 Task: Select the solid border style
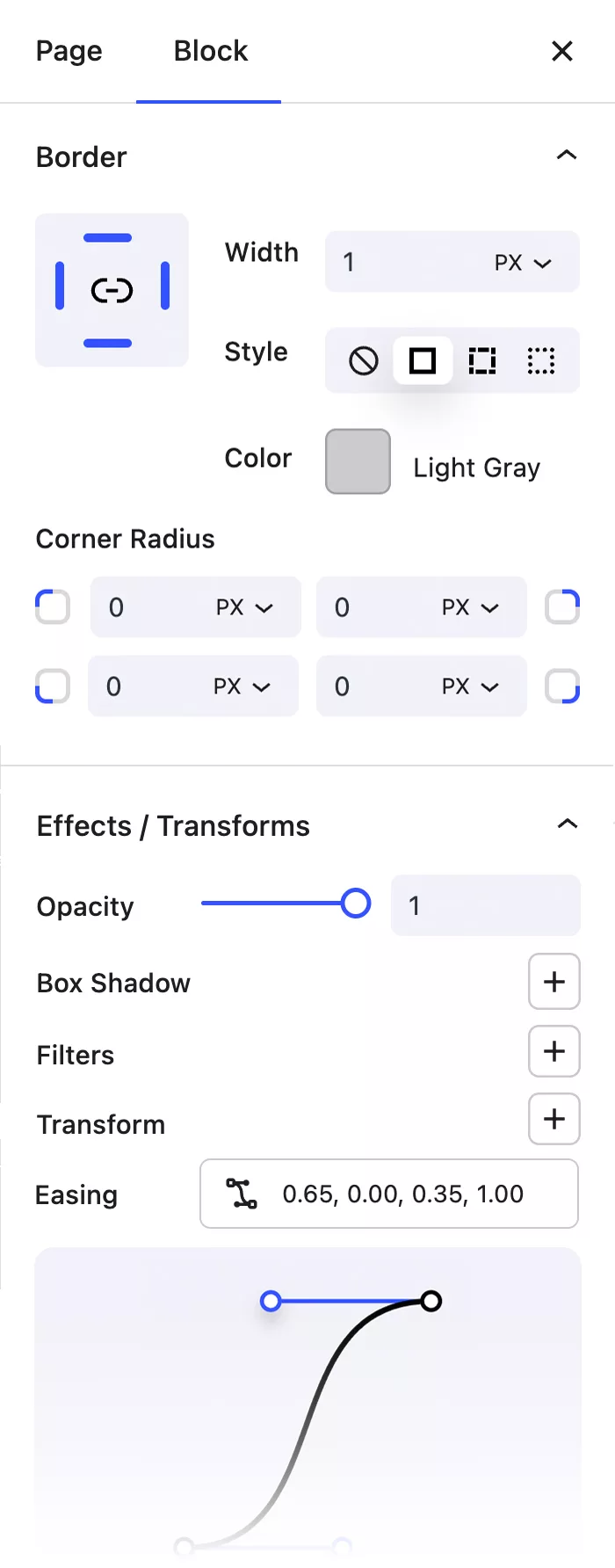pos(423,360)
